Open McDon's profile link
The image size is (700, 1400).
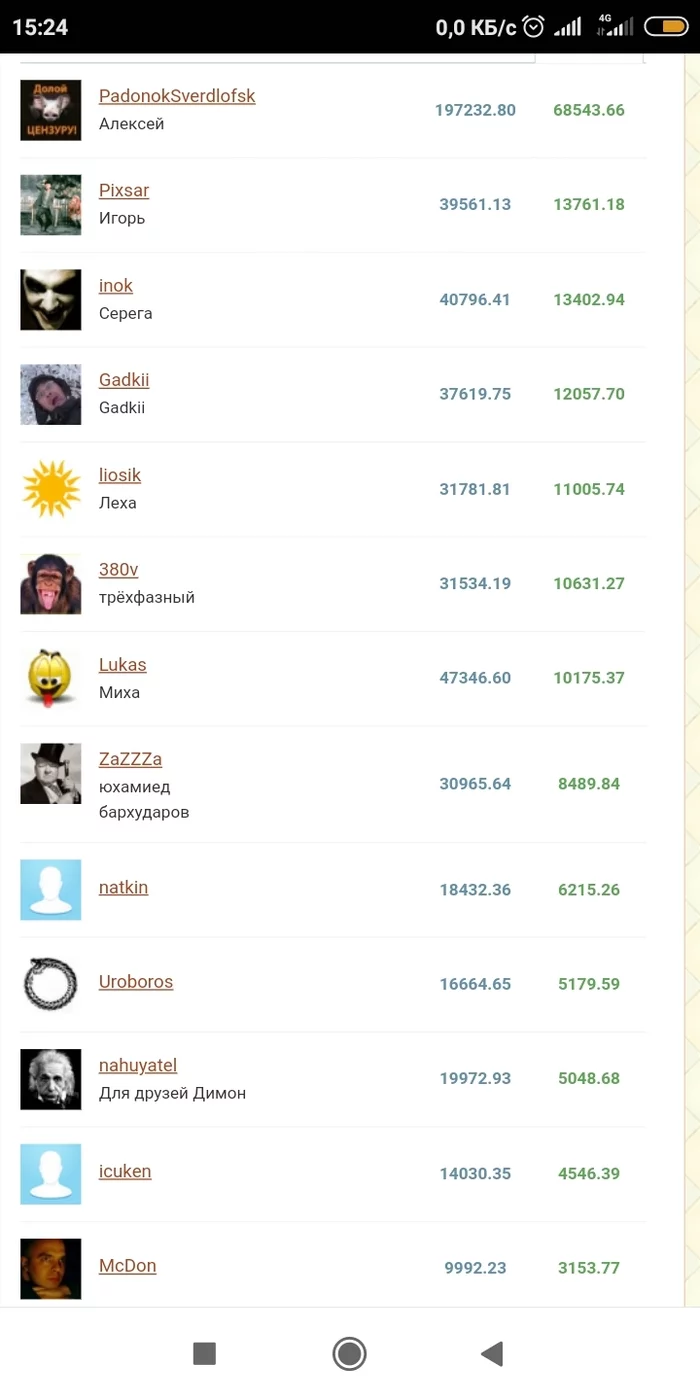(x=128, y=1265)
